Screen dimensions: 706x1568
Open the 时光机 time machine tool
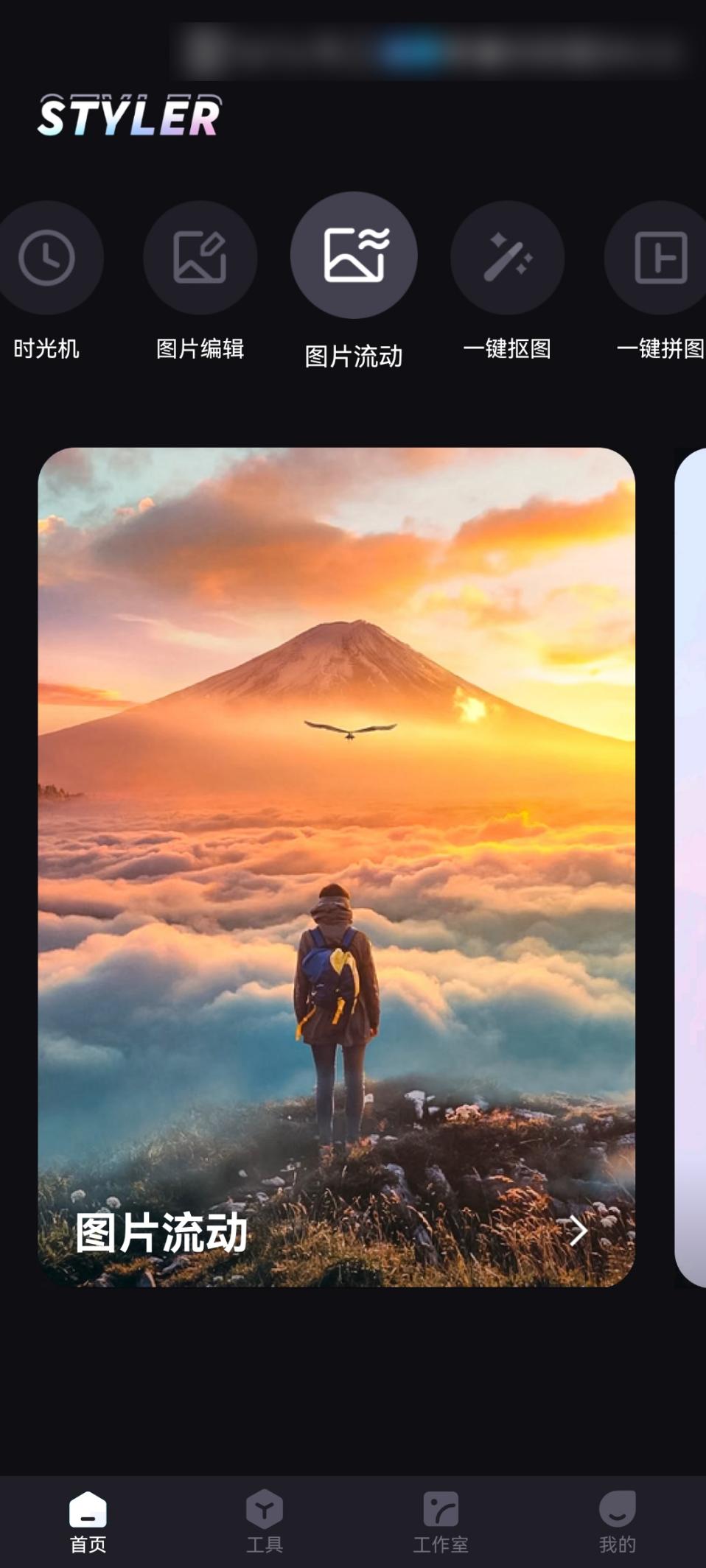point(46,258)
